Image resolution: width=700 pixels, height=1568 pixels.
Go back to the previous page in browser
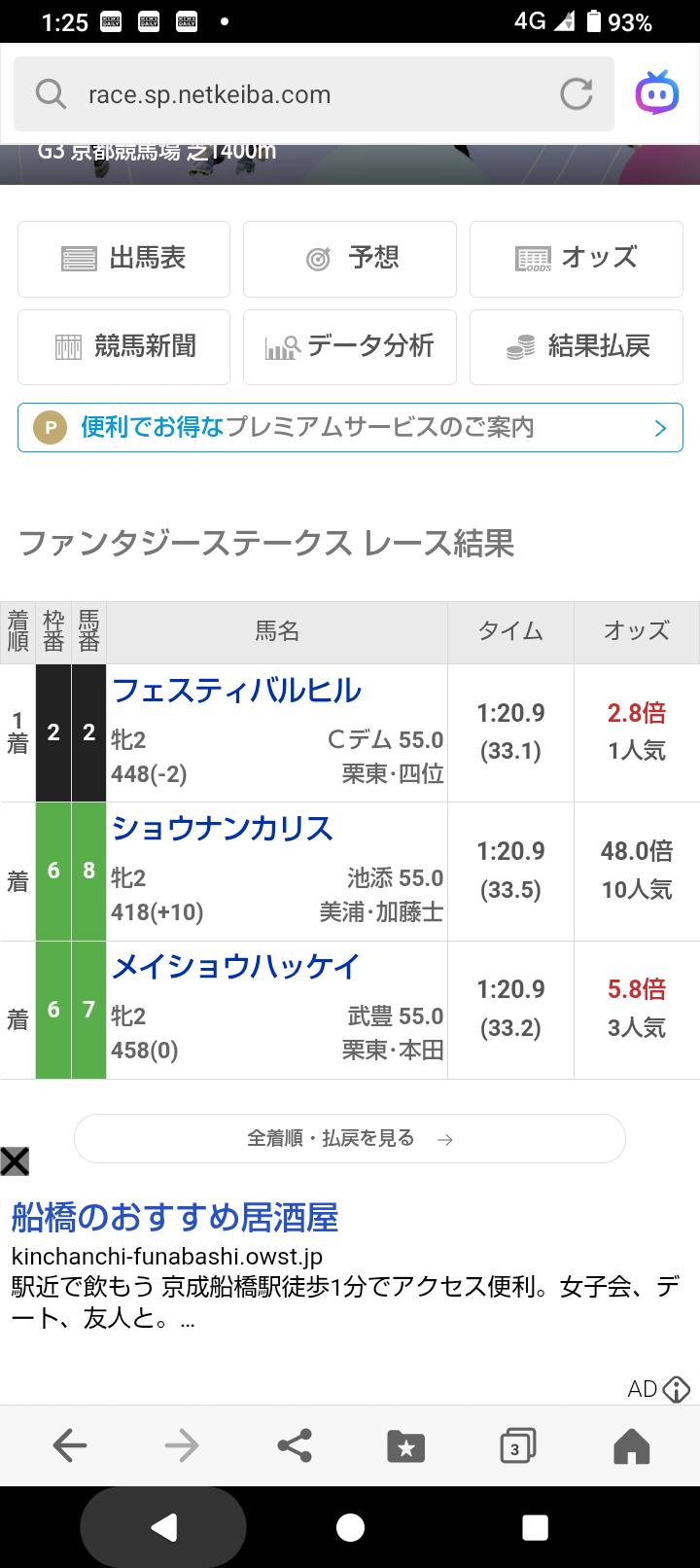[70, 1445]
